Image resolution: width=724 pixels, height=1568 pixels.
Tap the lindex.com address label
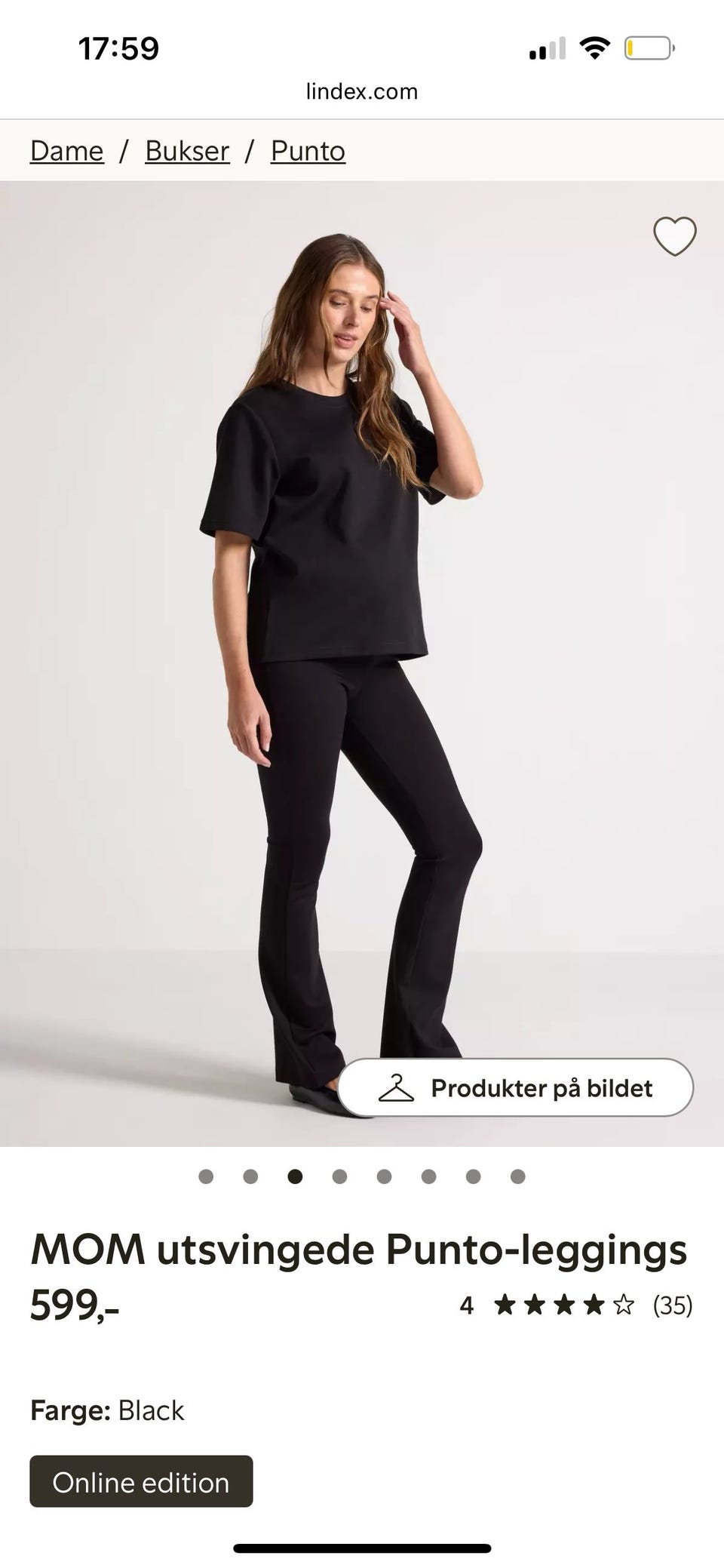pos(362,91)
